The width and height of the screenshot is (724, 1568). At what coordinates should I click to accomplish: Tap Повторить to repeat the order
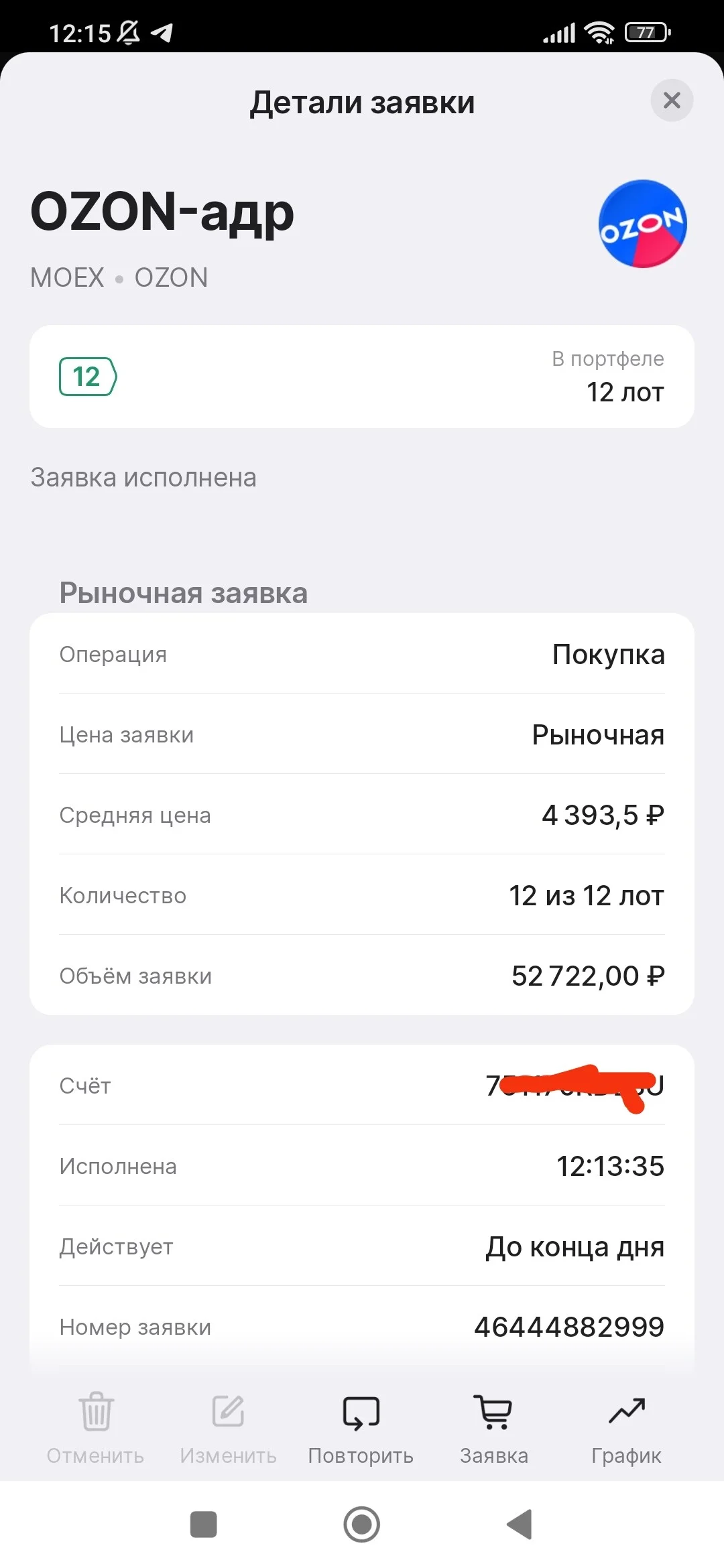click(x=361, y=1430)
